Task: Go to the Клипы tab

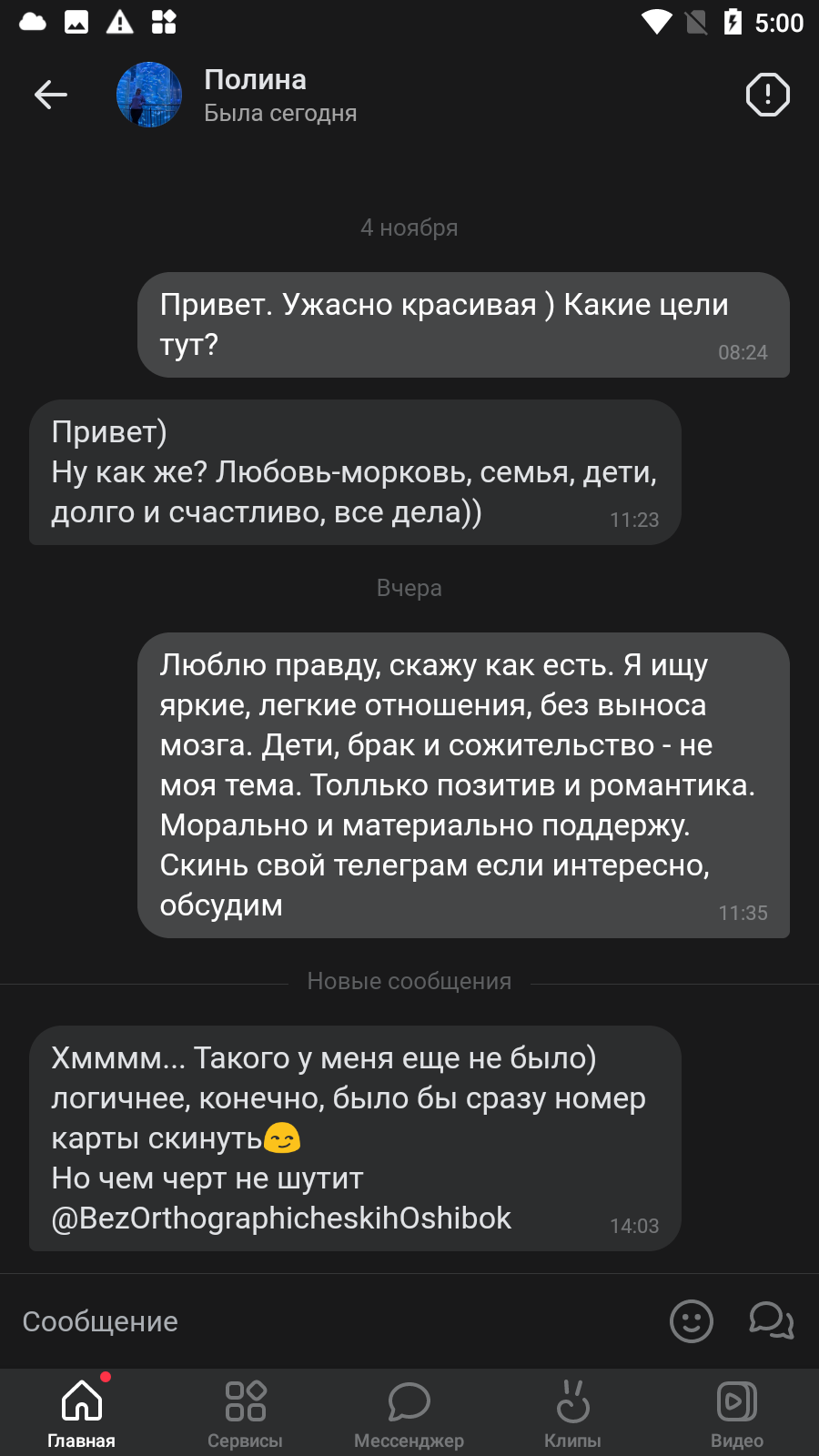Action: point(572,1413)
